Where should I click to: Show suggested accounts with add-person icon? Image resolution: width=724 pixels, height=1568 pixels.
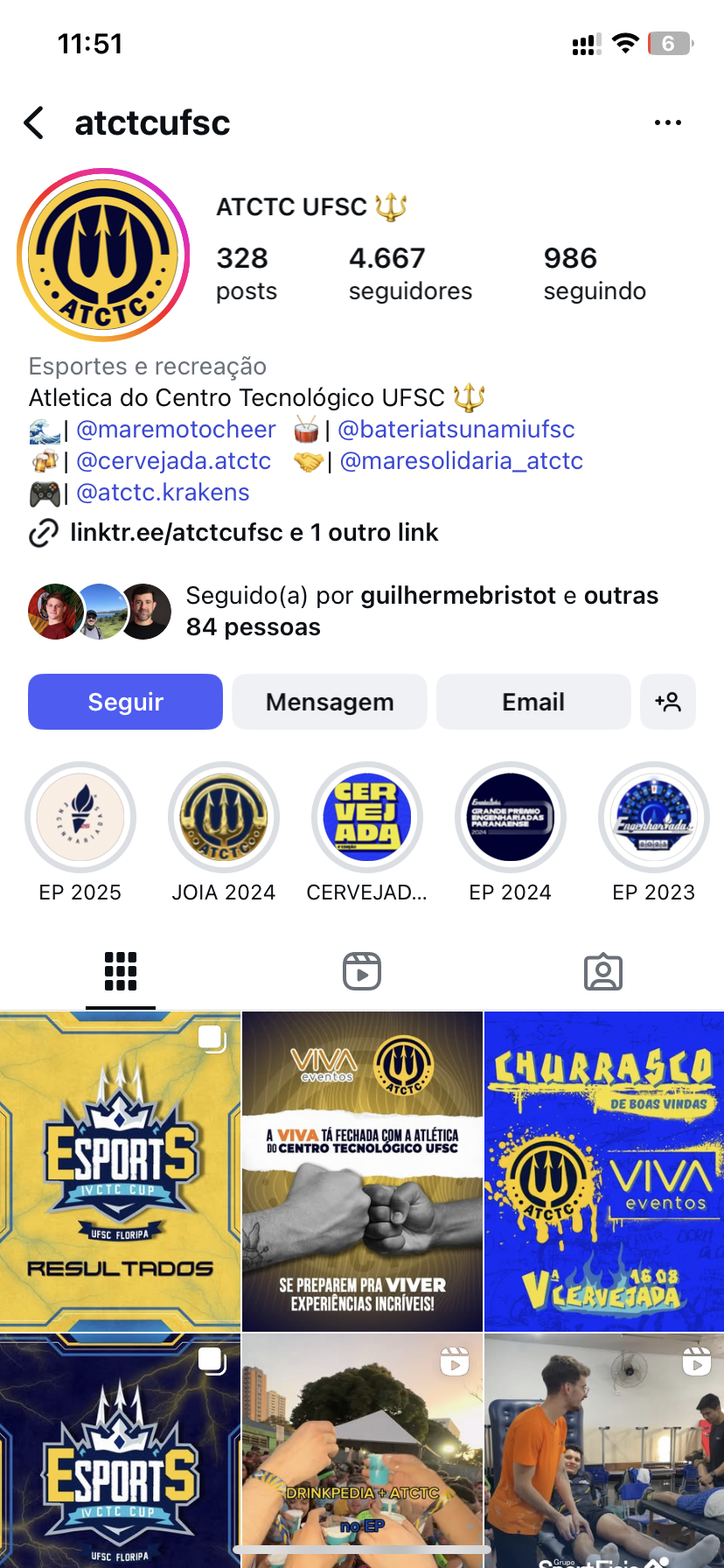668,702
